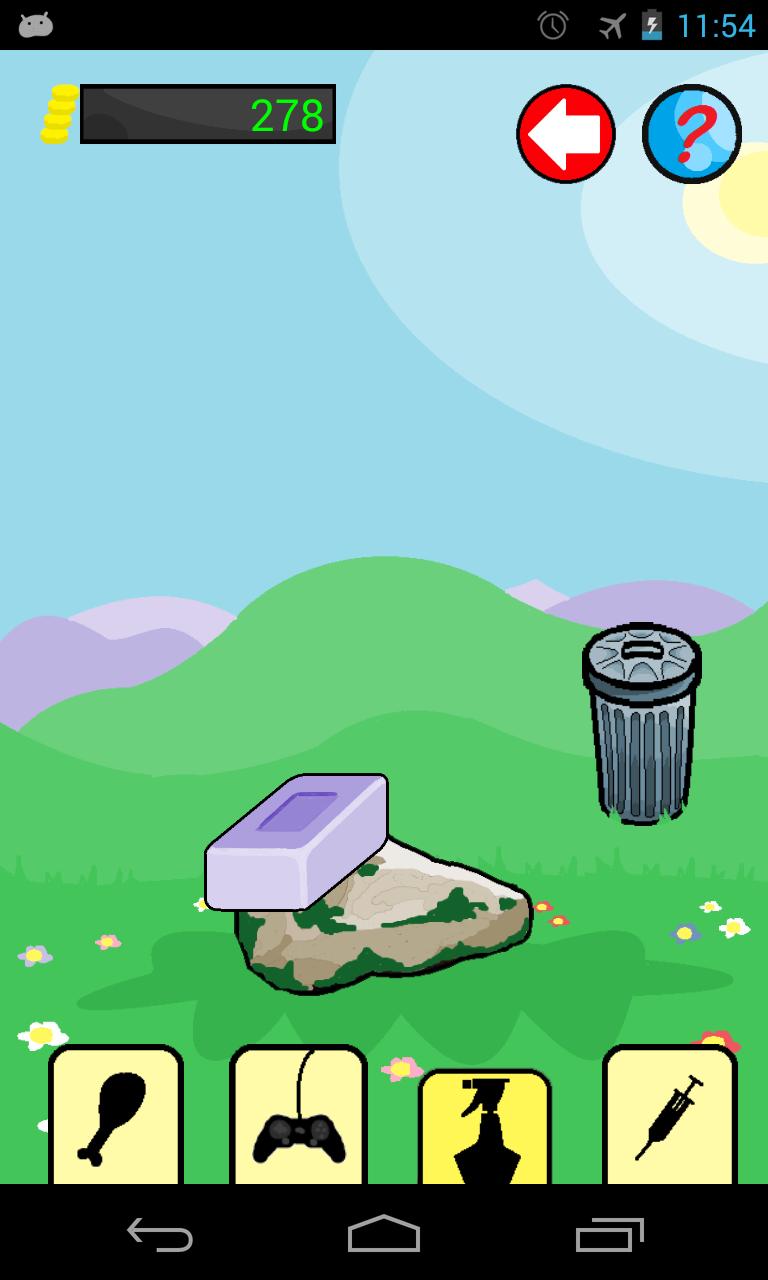Click the coin counter showing 278
768x1280 pixels.
pos(205,115)
